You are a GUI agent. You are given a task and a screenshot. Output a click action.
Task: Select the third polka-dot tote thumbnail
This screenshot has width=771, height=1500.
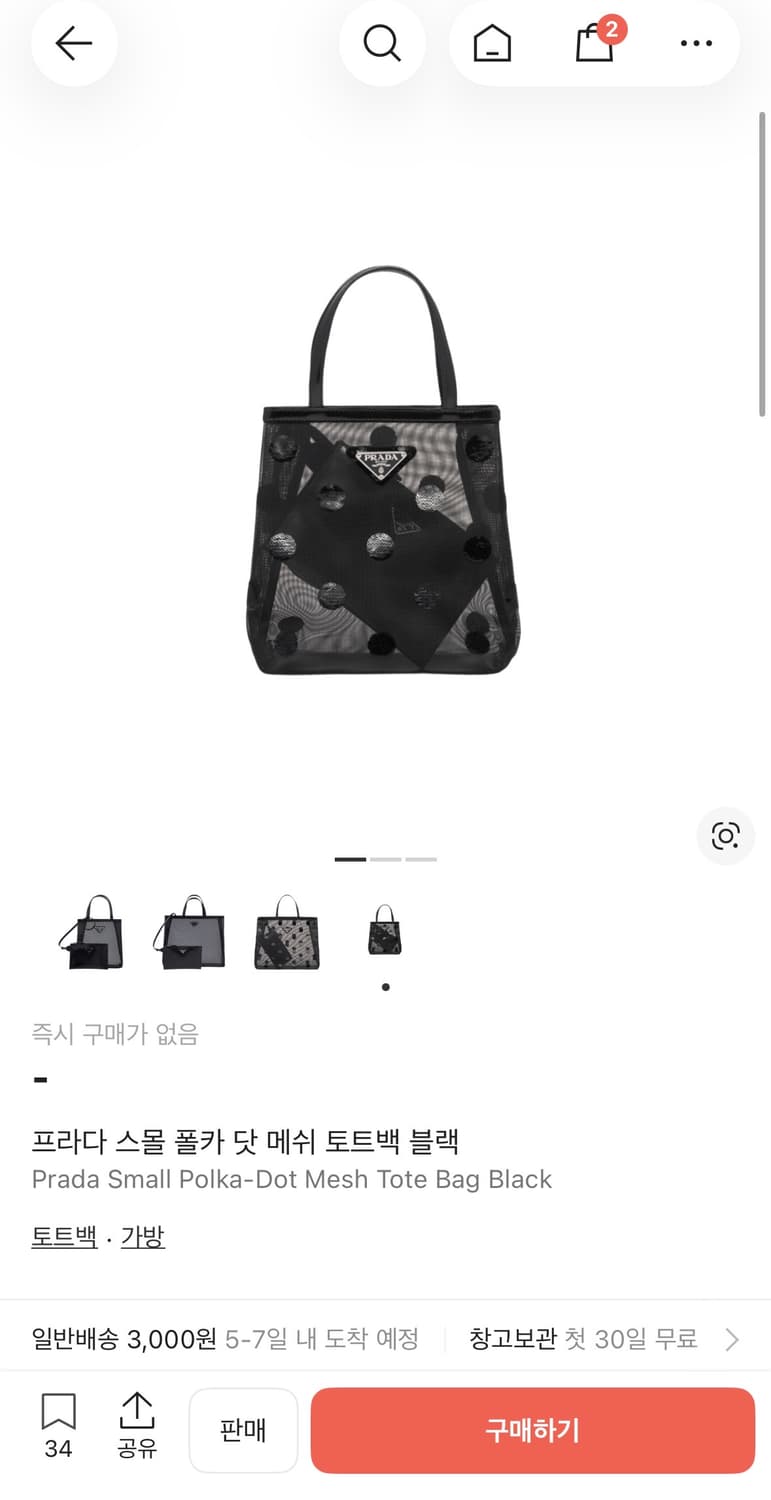[287, 934]
